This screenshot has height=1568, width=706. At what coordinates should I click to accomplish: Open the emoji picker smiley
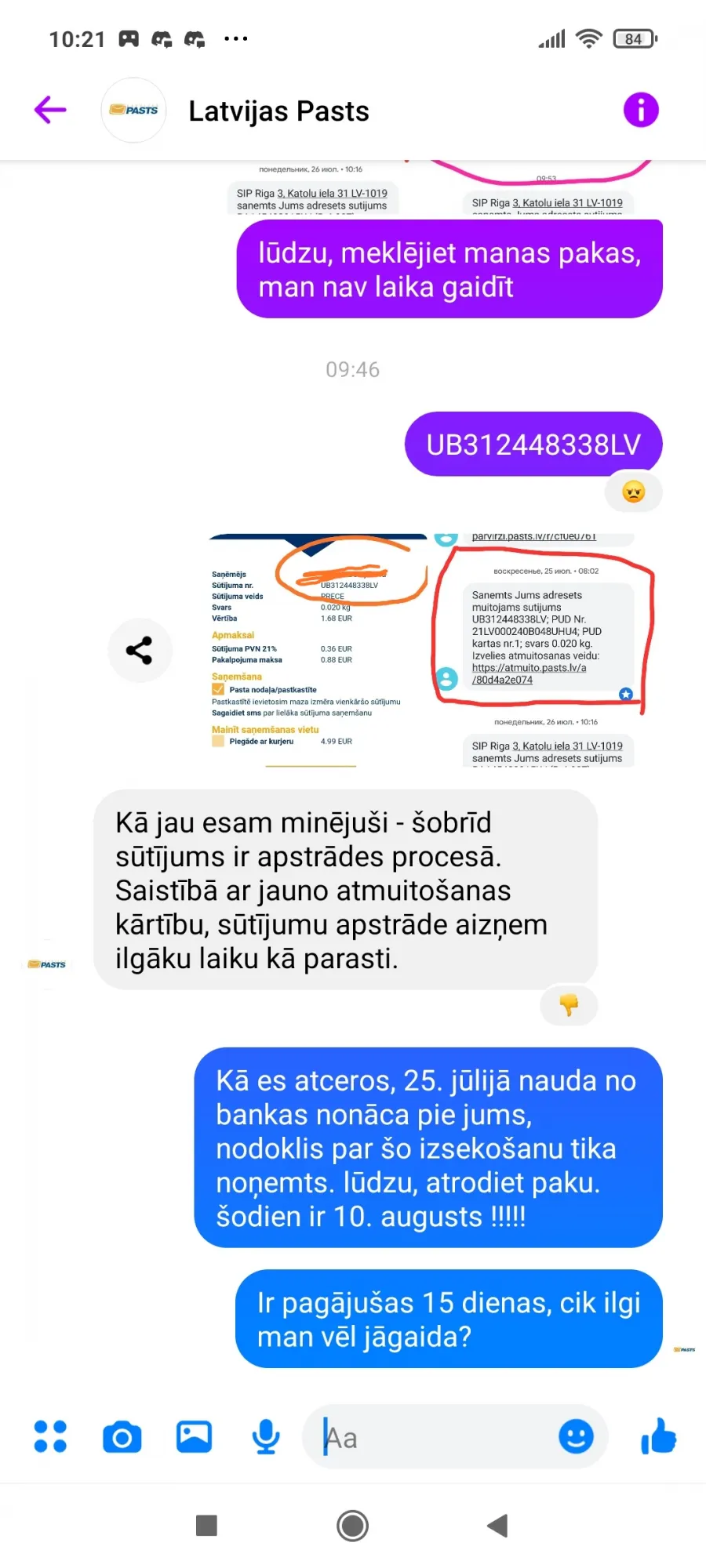(x=576, y=1436)
